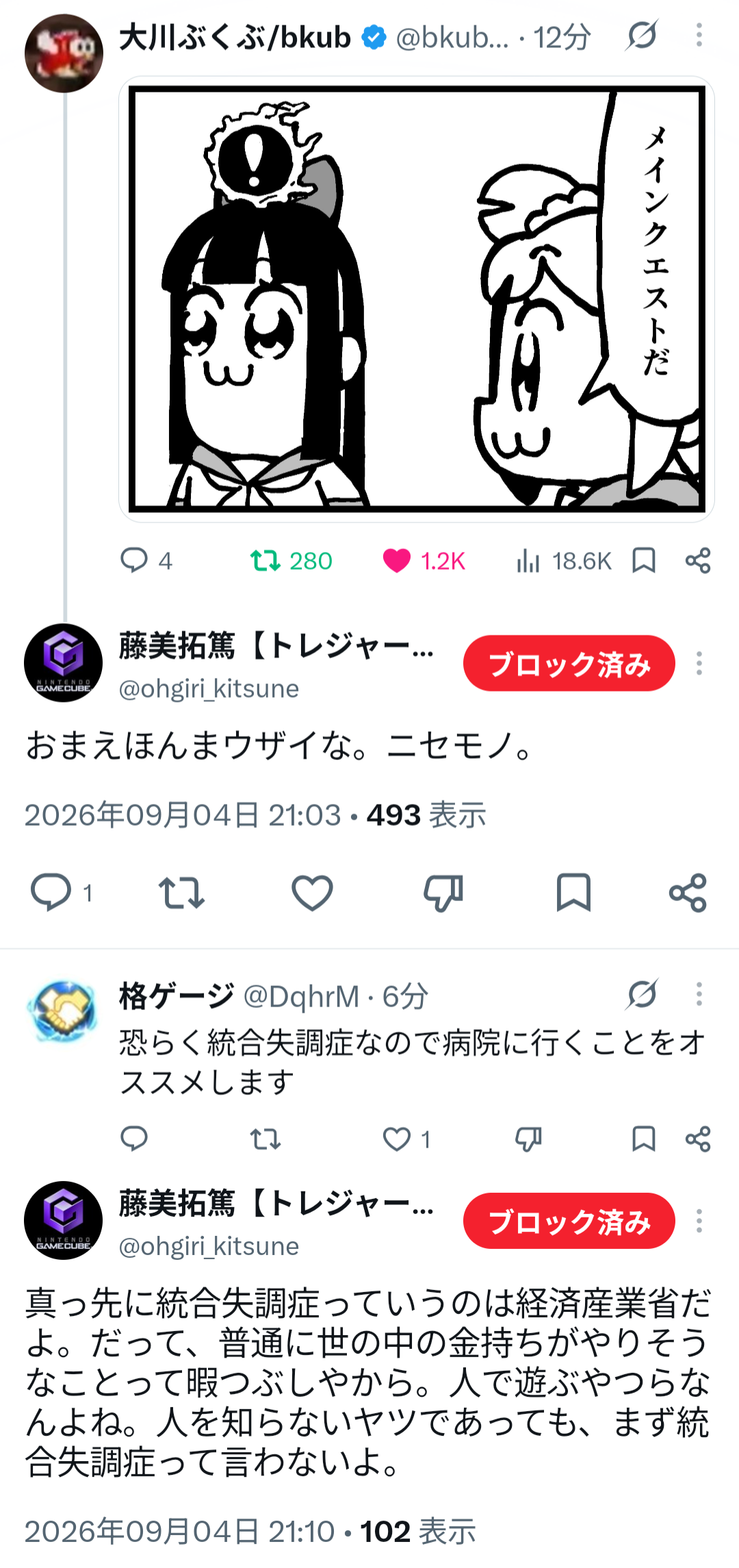Bookmark bkub's post
The width and height of the screenshot is (739, 1568).
pyautogui.click(x=644, y=561)
